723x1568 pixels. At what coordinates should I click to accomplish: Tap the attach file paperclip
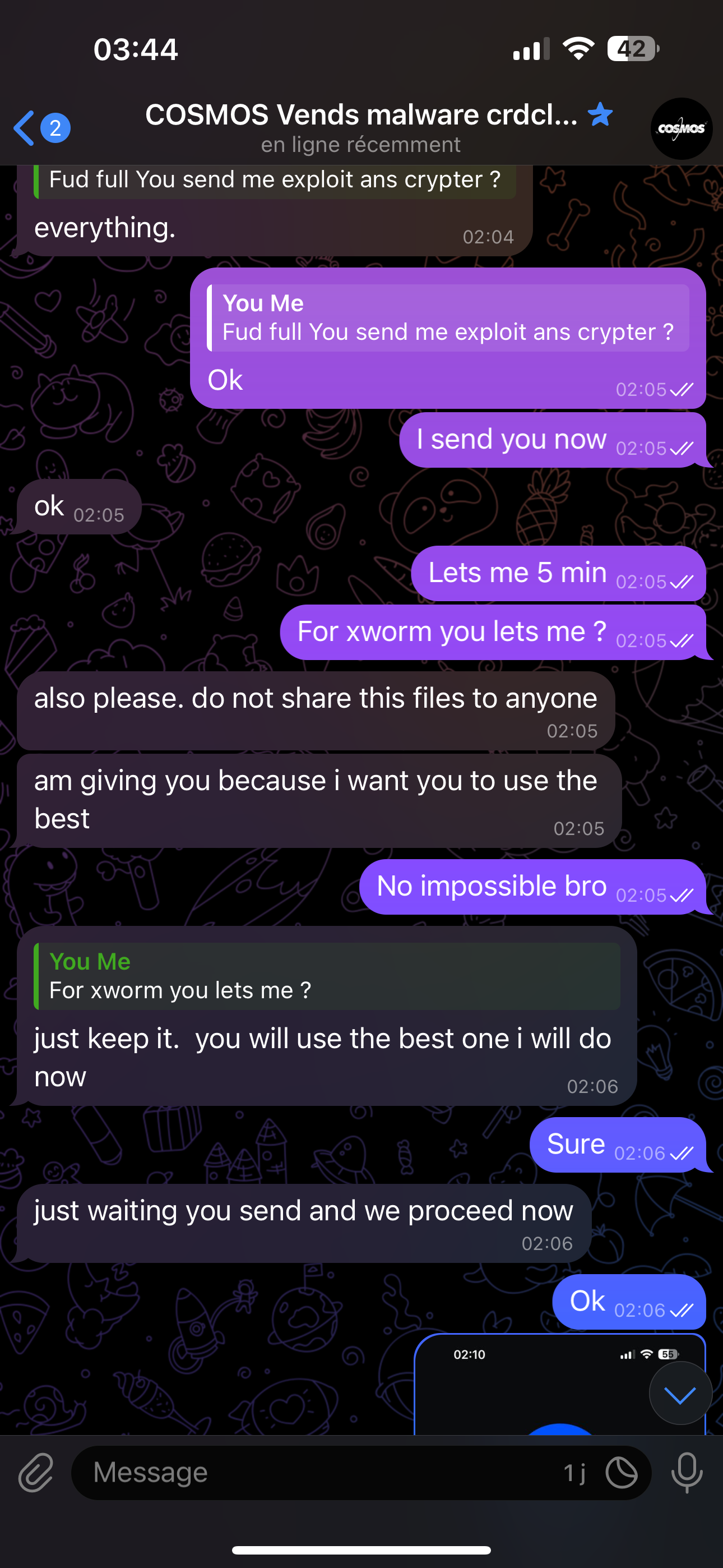click(36, 1473)
